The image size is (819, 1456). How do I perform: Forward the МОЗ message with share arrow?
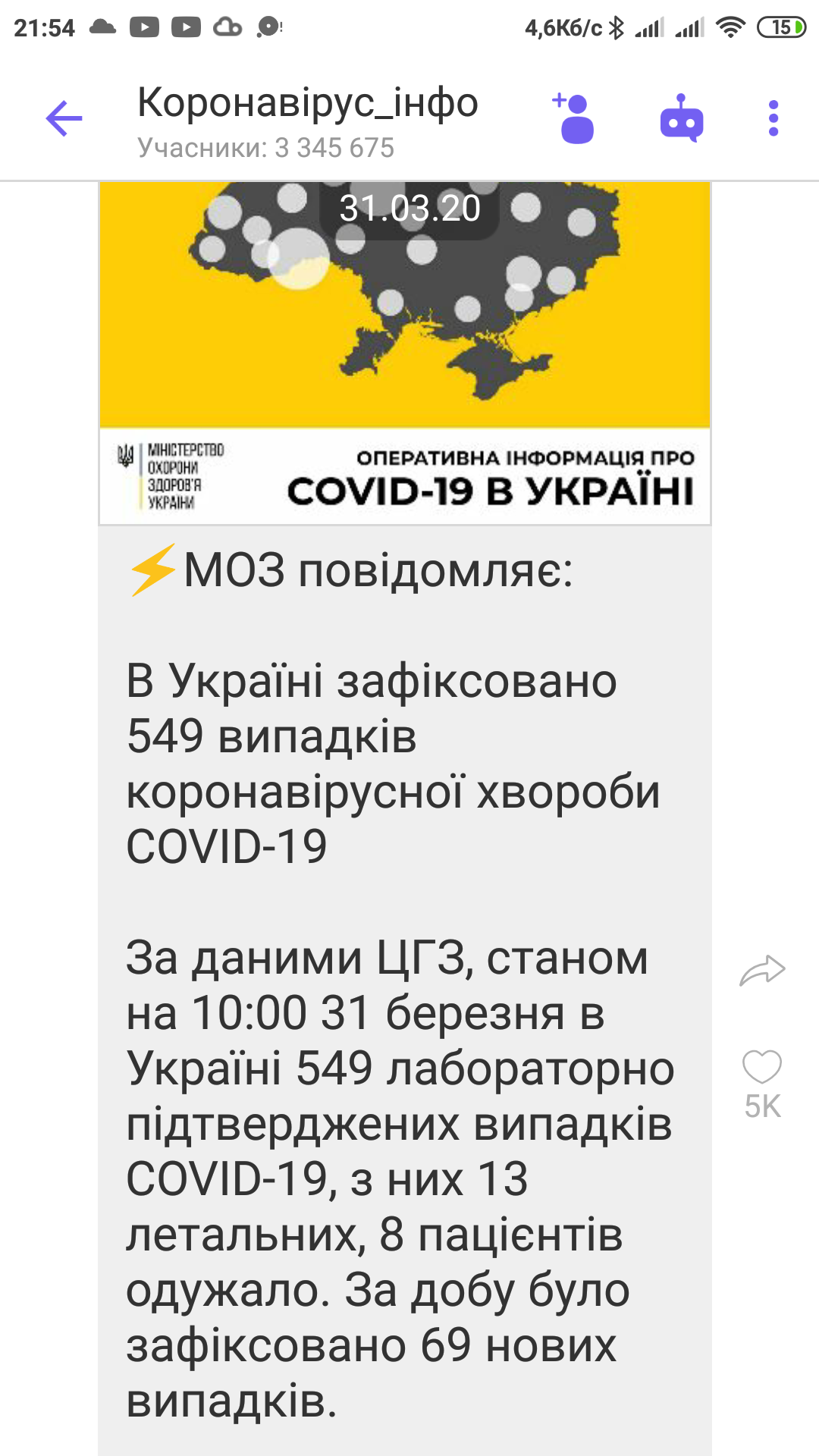(x=762, y=970)
